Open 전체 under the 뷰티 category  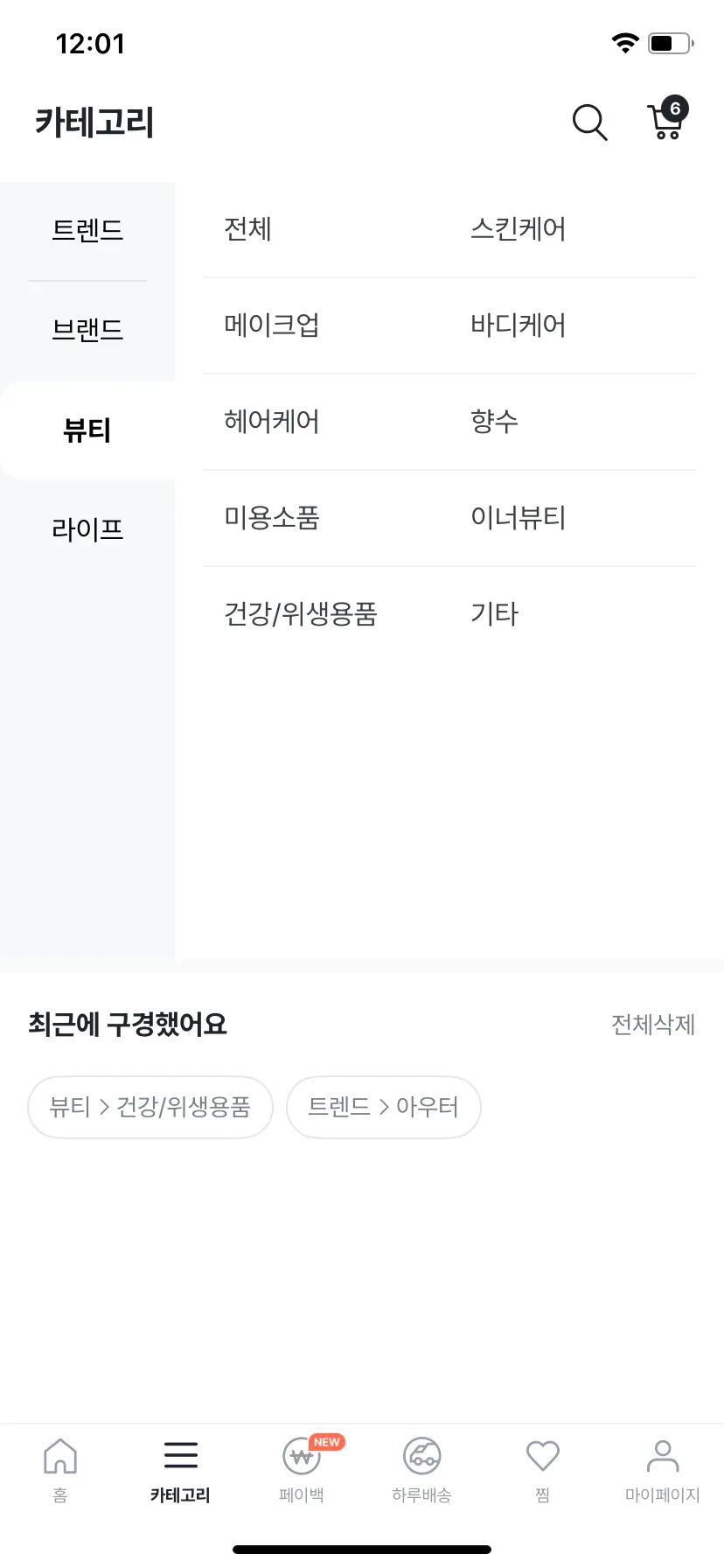click(x=248, y=229)
